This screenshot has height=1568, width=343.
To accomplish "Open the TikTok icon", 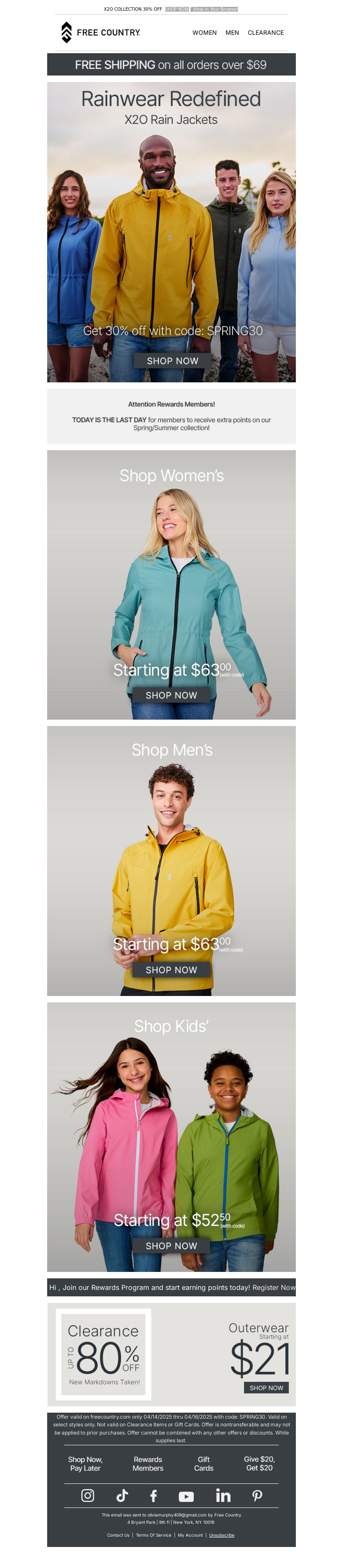I will point(122,1495).
